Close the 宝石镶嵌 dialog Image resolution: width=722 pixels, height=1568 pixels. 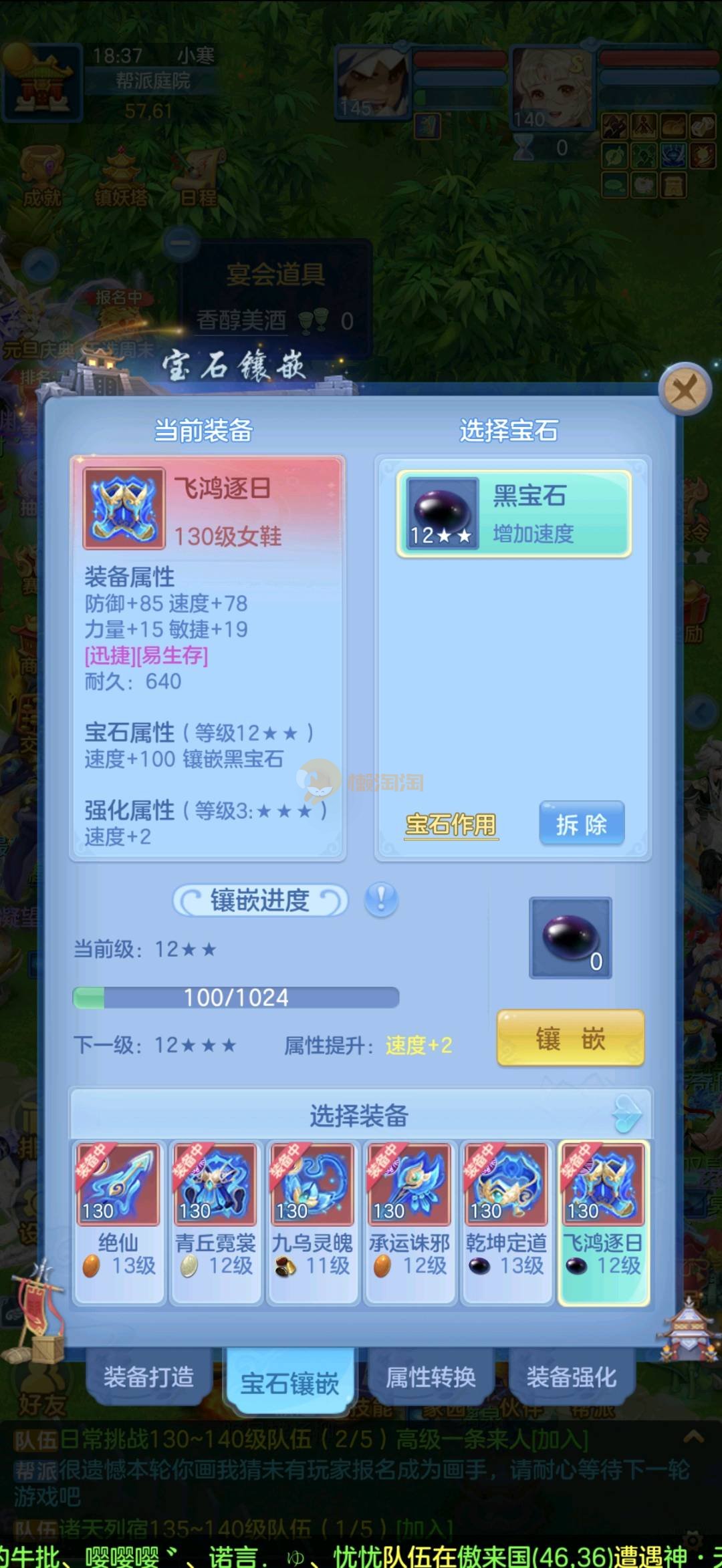[684, 388]
